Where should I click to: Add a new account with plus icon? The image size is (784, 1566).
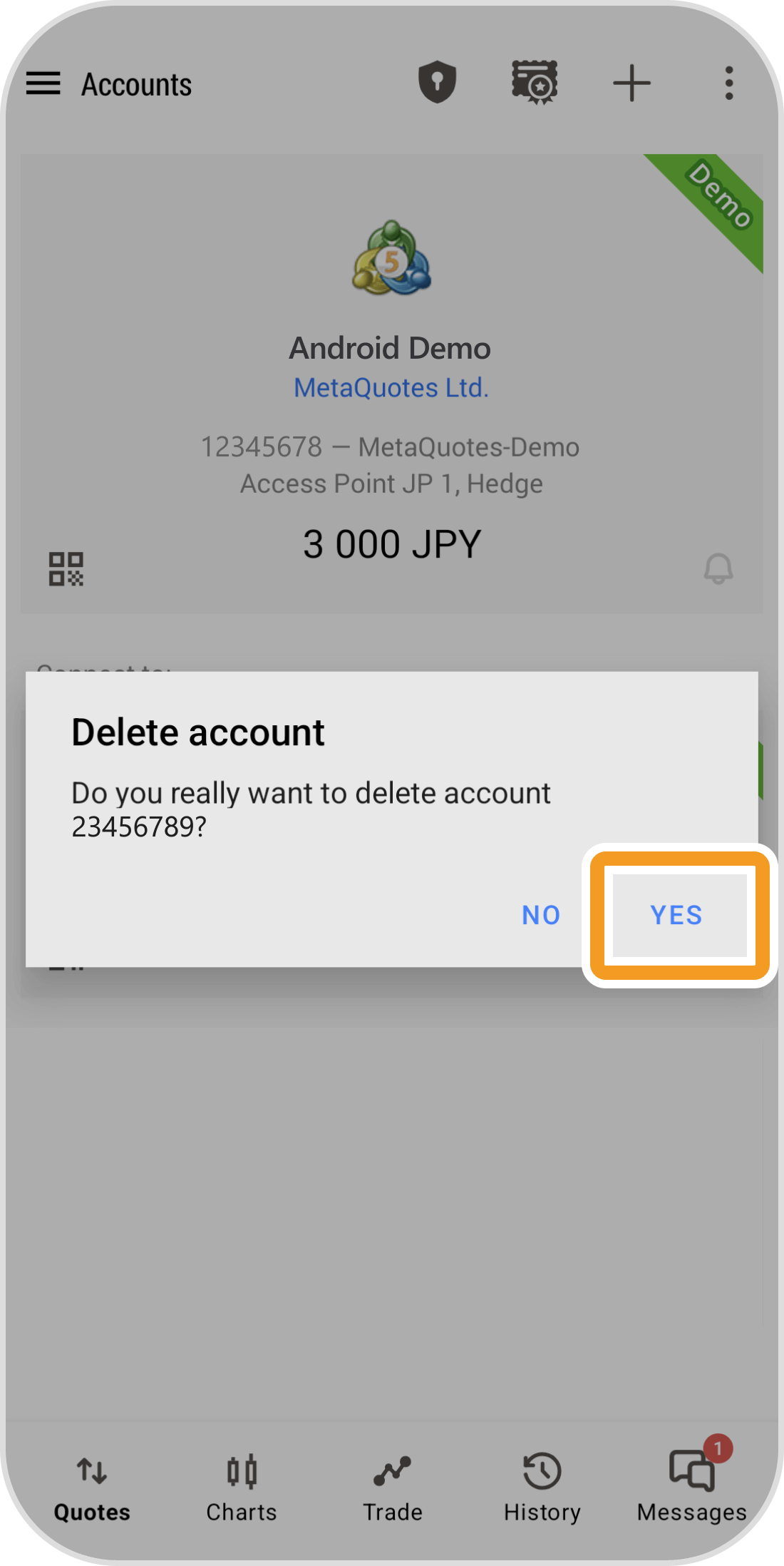pos(631,83)
